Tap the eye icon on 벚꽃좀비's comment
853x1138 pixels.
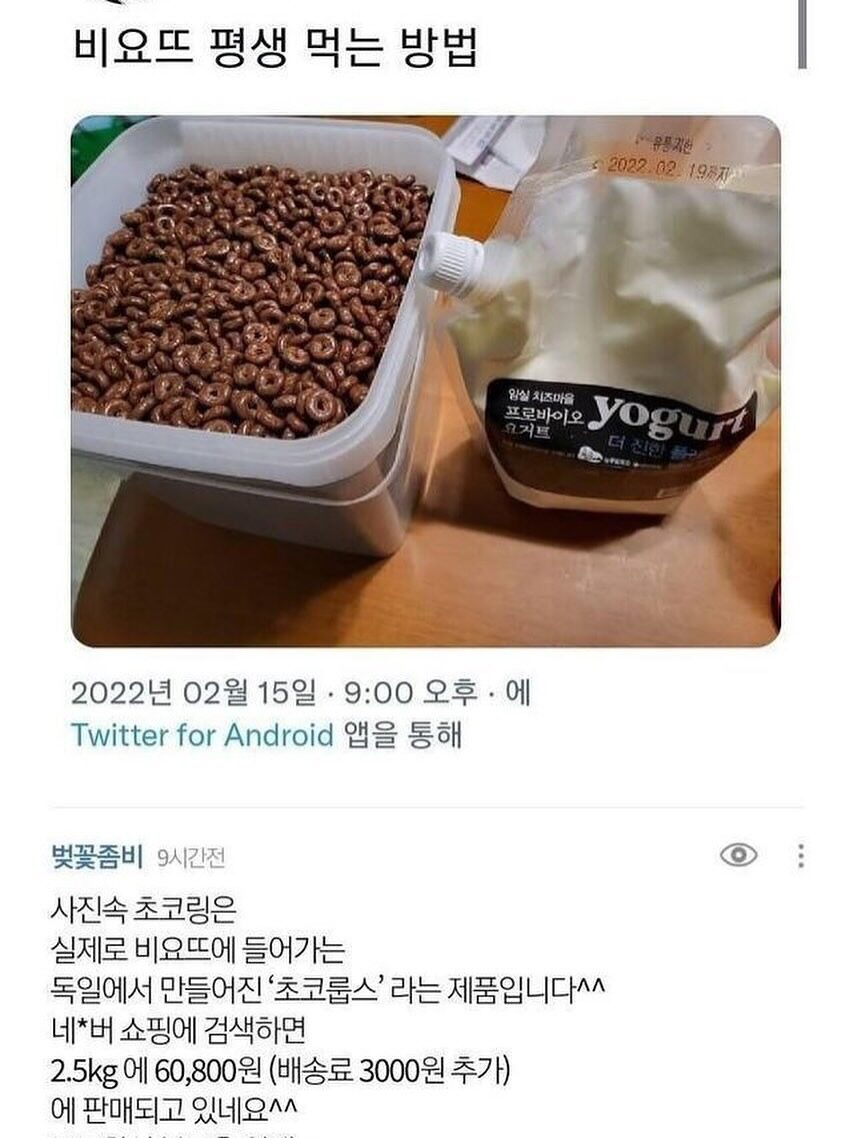pyautogui.click(x=739, y=855)
